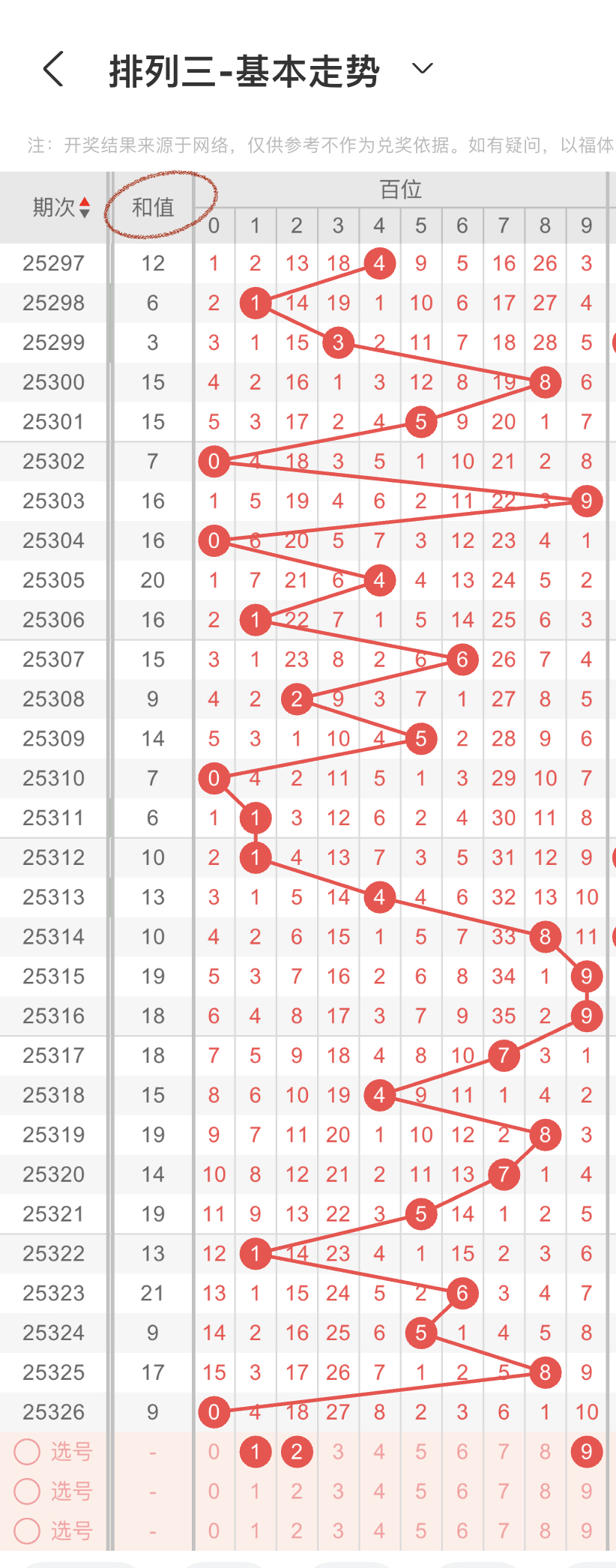Expand the 排列三-基本走势 title dropdown
Screen dimensions: 616x1568
click(423, 69)
